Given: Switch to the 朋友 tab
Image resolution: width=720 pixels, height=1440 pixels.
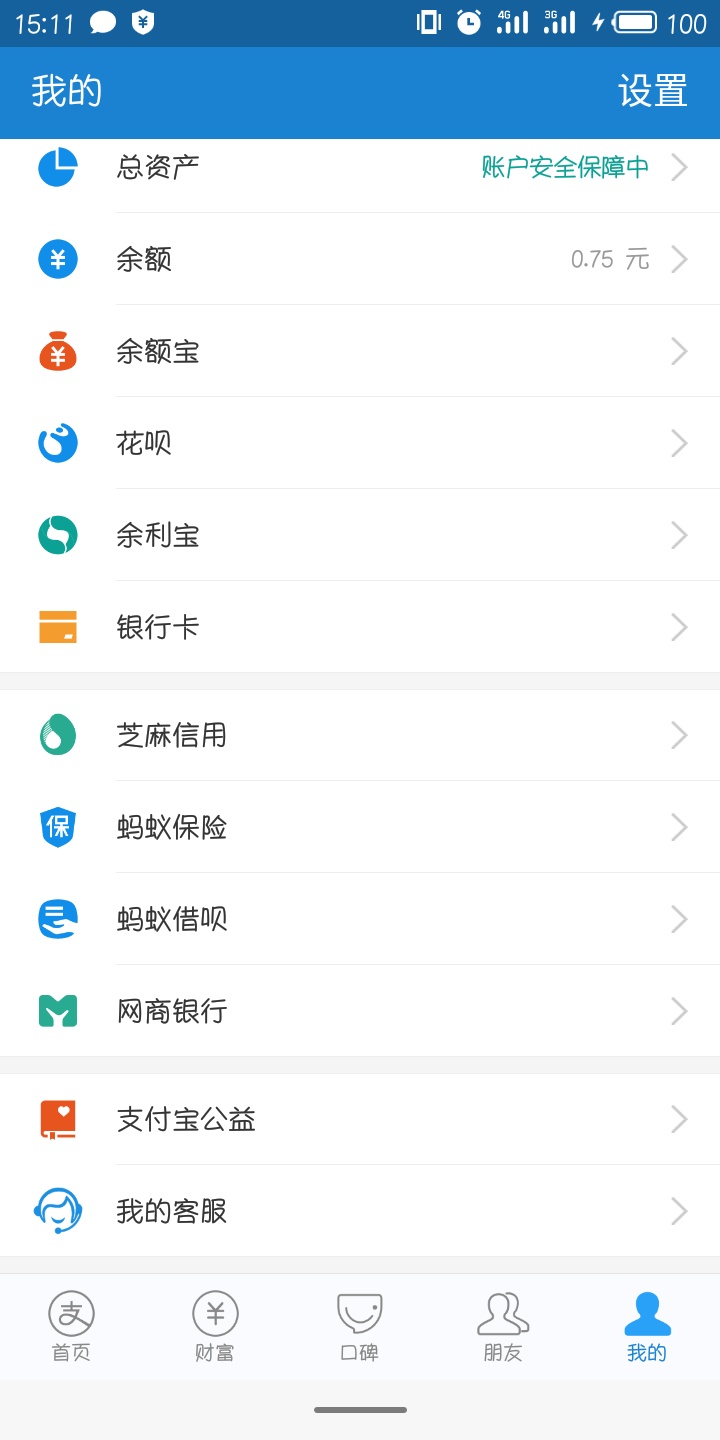Looking at the screenshot, I should [504, 1327].
